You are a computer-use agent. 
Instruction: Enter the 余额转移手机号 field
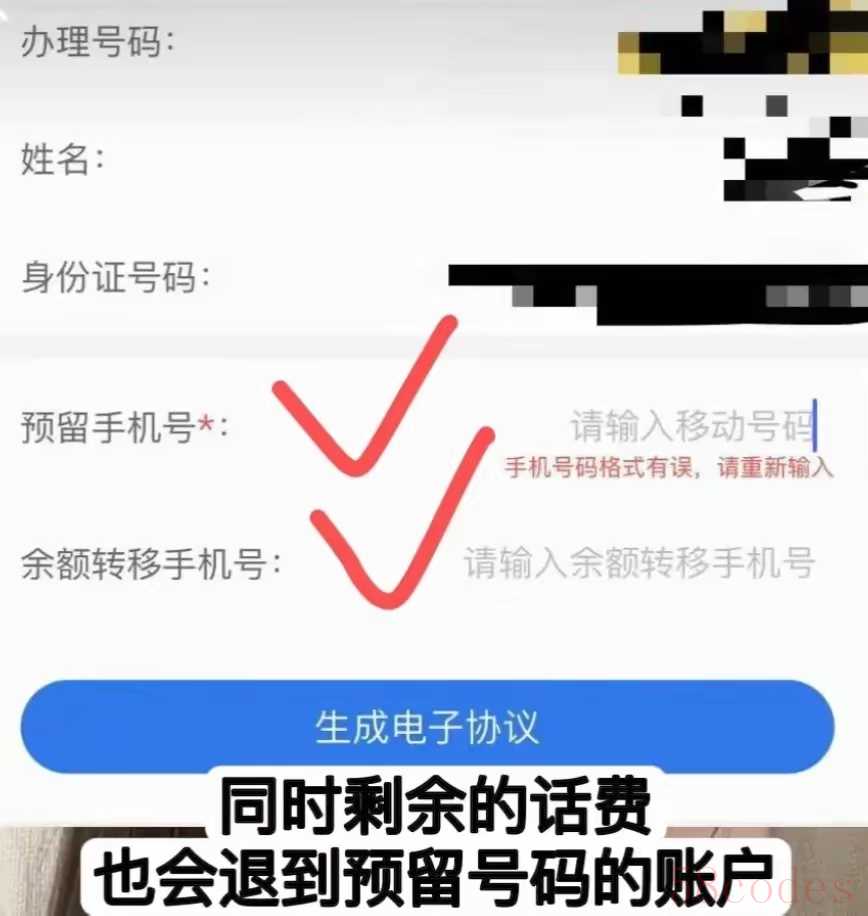[x=638, y=564]
